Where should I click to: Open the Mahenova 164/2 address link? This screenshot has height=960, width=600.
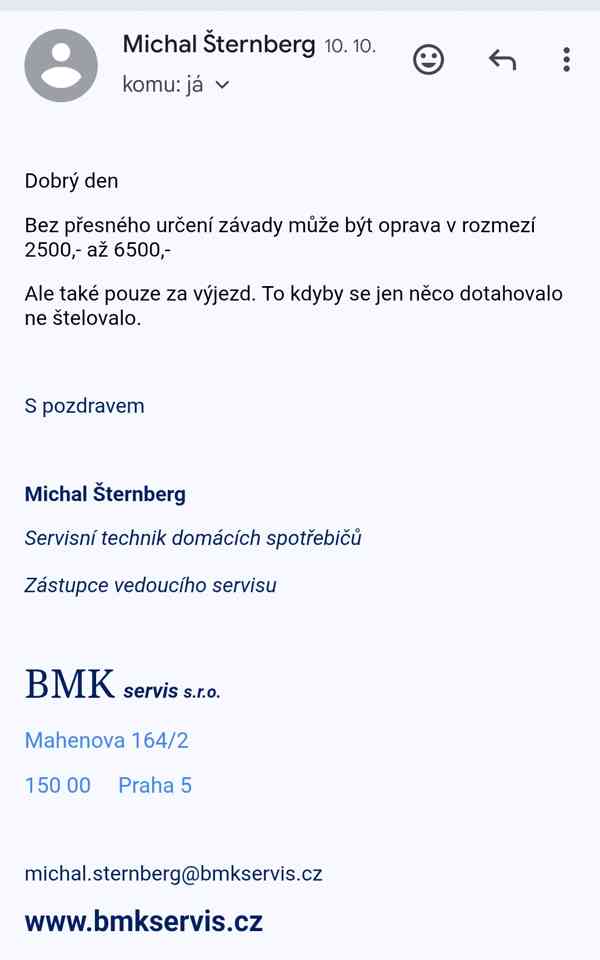pyautogui.click(x=107, y=741)
